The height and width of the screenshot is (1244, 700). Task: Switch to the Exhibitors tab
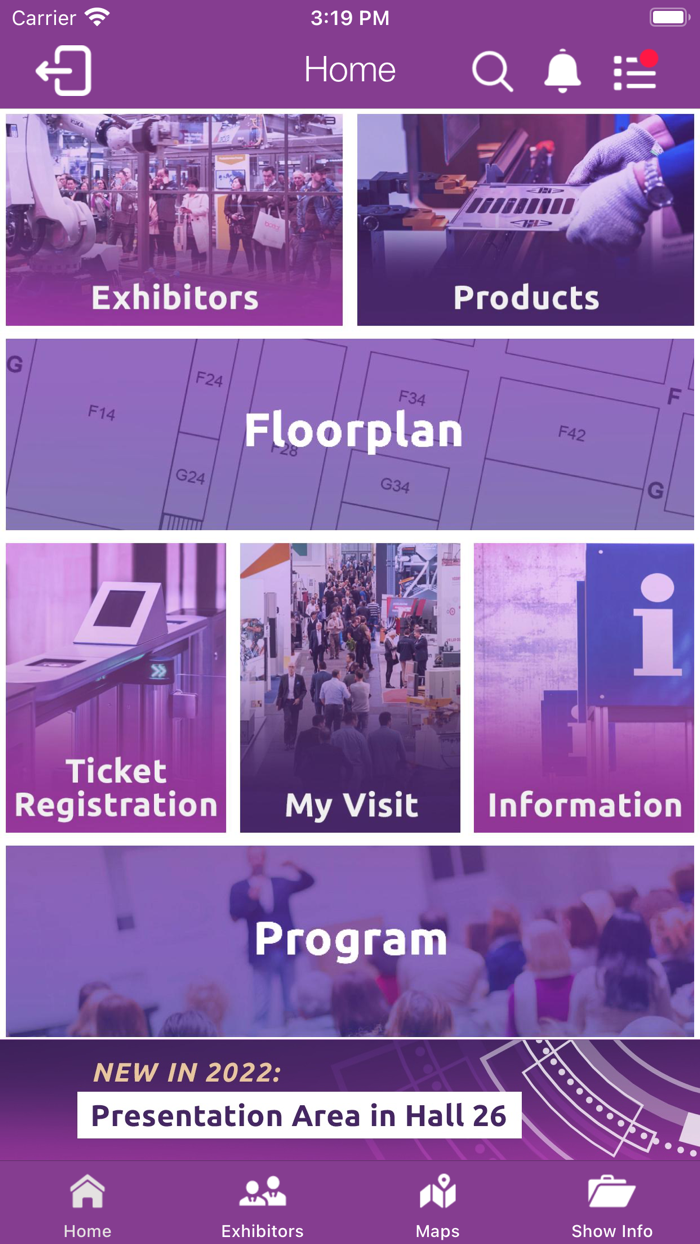pos(262,1204)
